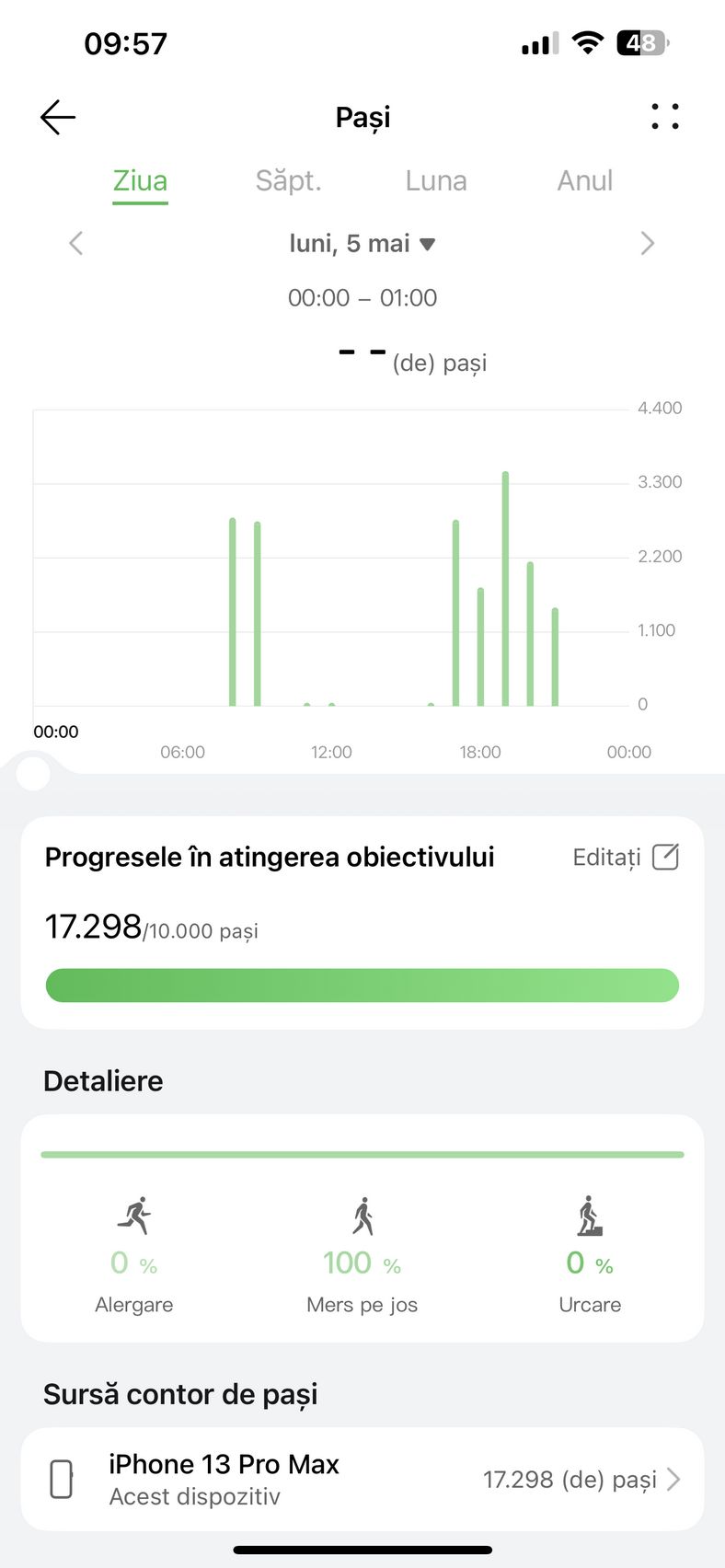Screen dimensions: 725x1568
Task: Go back using the top-left arrow
Action: click(57, 117)
